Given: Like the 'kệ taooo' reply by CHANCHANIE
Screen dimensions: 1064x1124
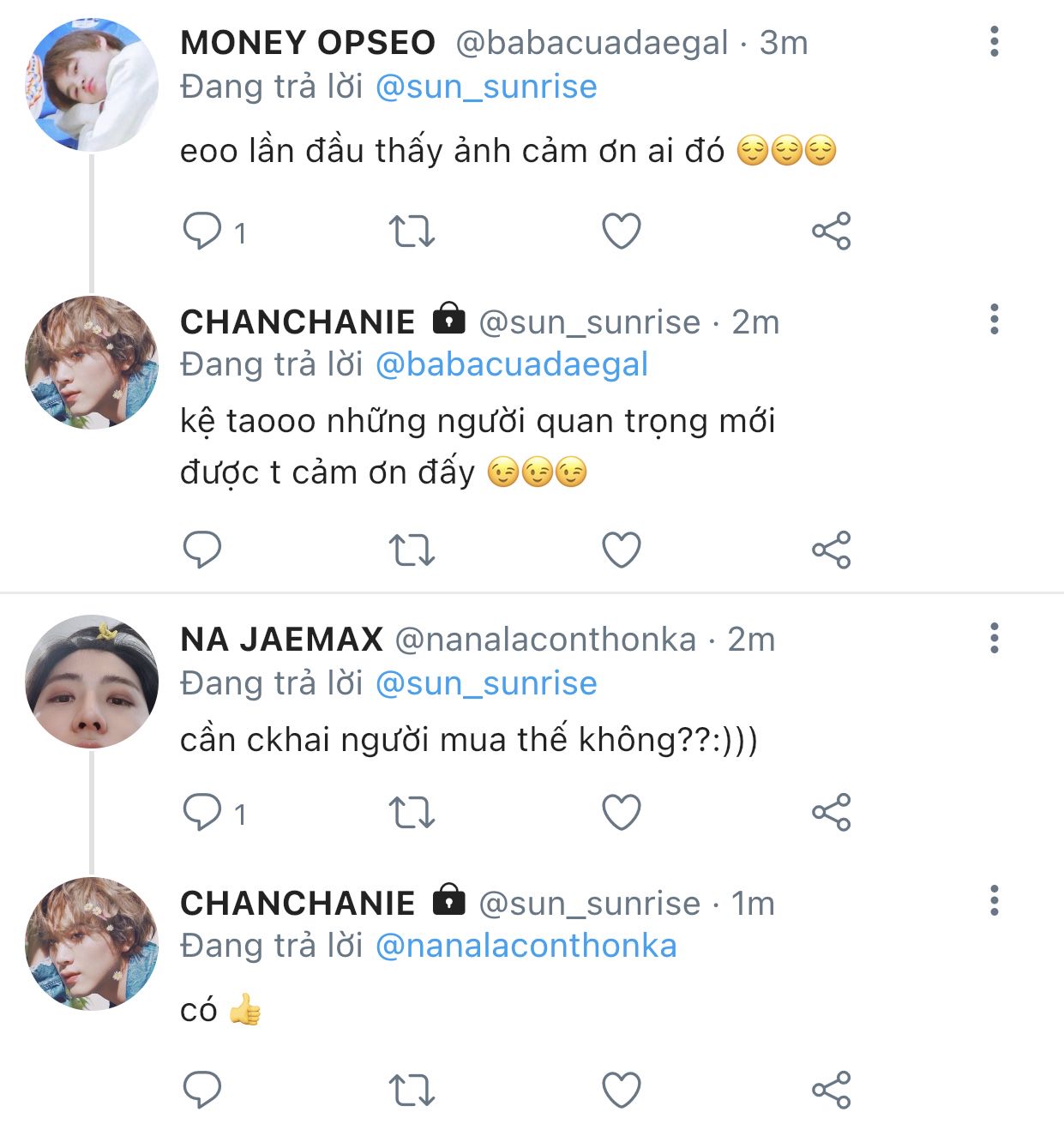Looking at the screenshot, I should [622, 550].
